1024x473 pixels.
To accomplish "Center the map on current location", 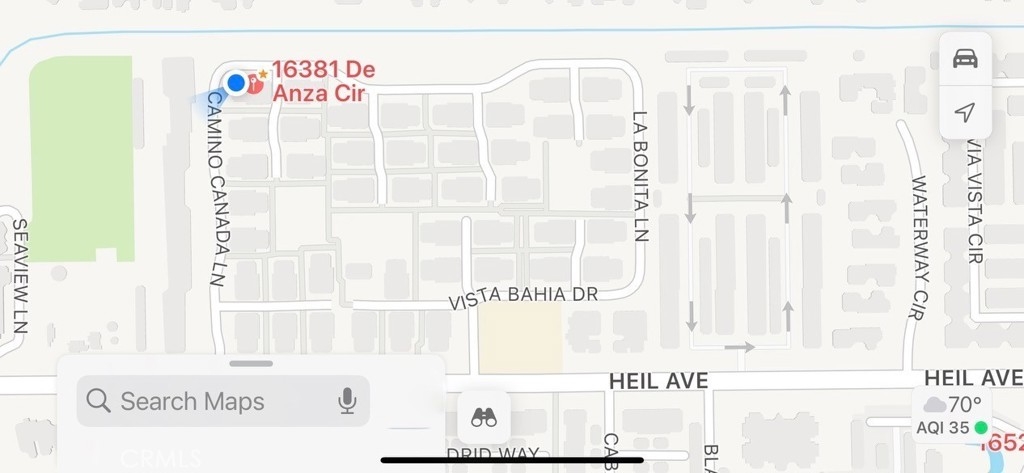I will pyautogui.click(x=965, y=112).
